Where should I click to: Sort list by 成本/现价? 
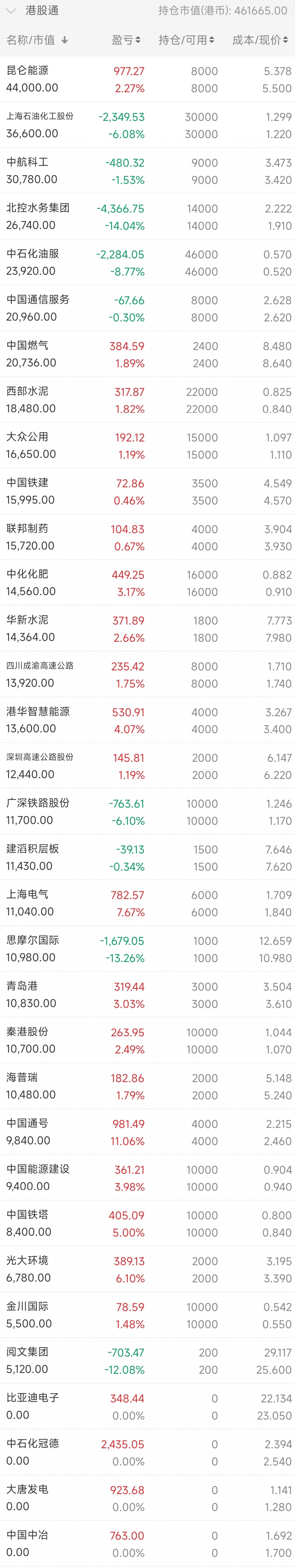click(x=260, y=40)
